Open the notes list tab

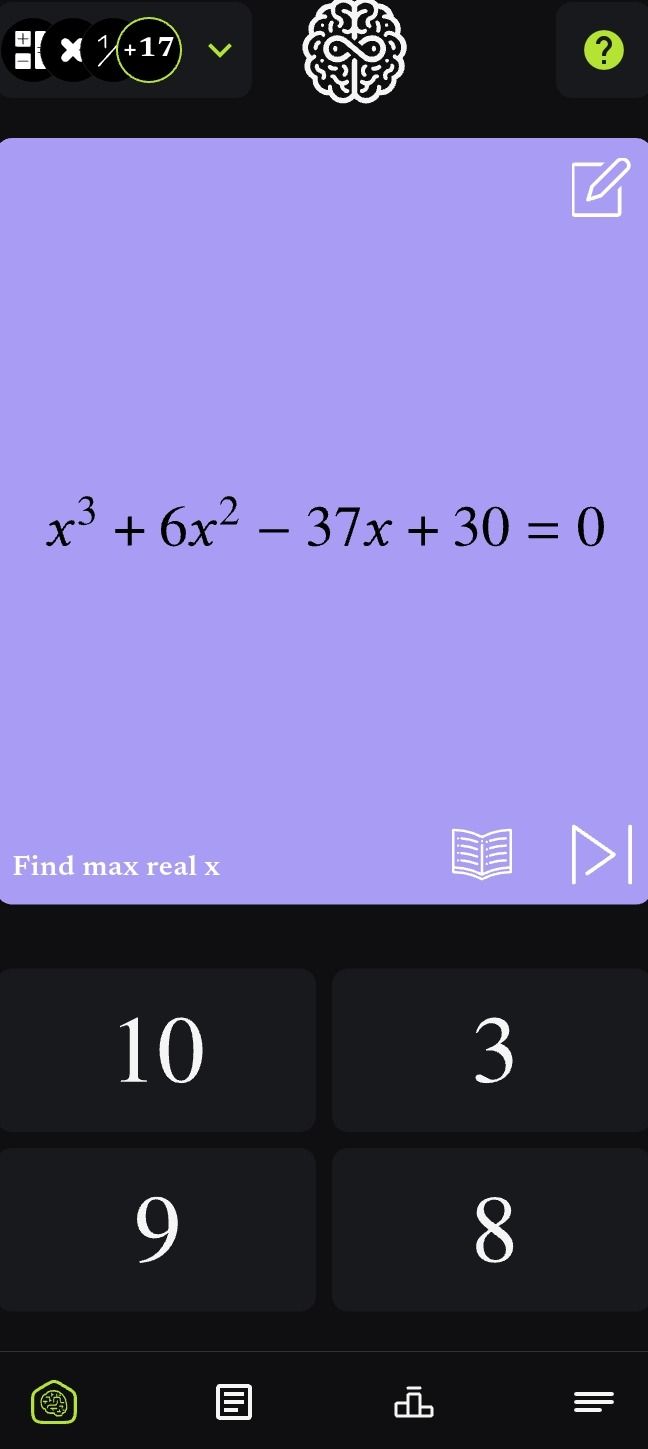tap(234, 1402)
